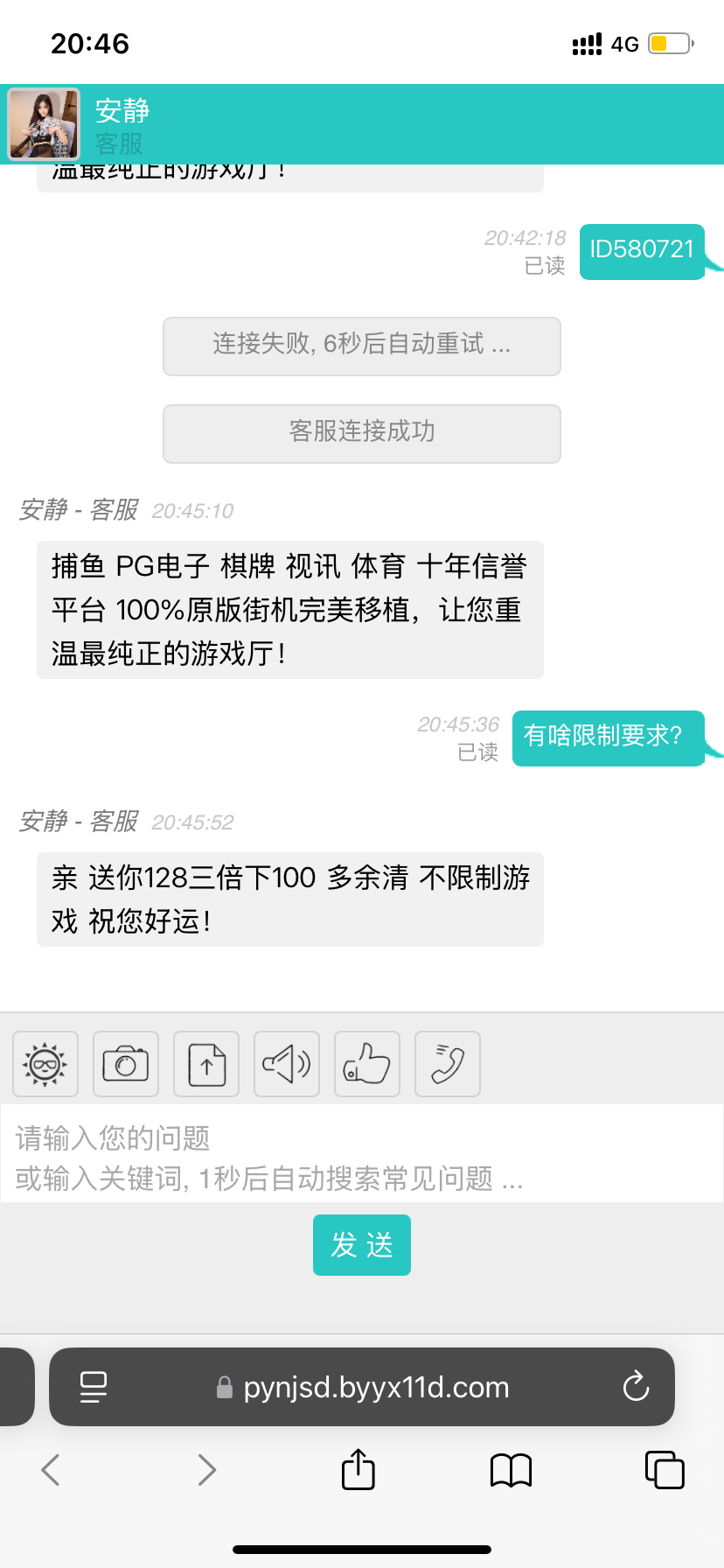The width and height of the screenshot is (724, 1568).
Task: Share this page from the browser toolbar
Action: 359,1469
